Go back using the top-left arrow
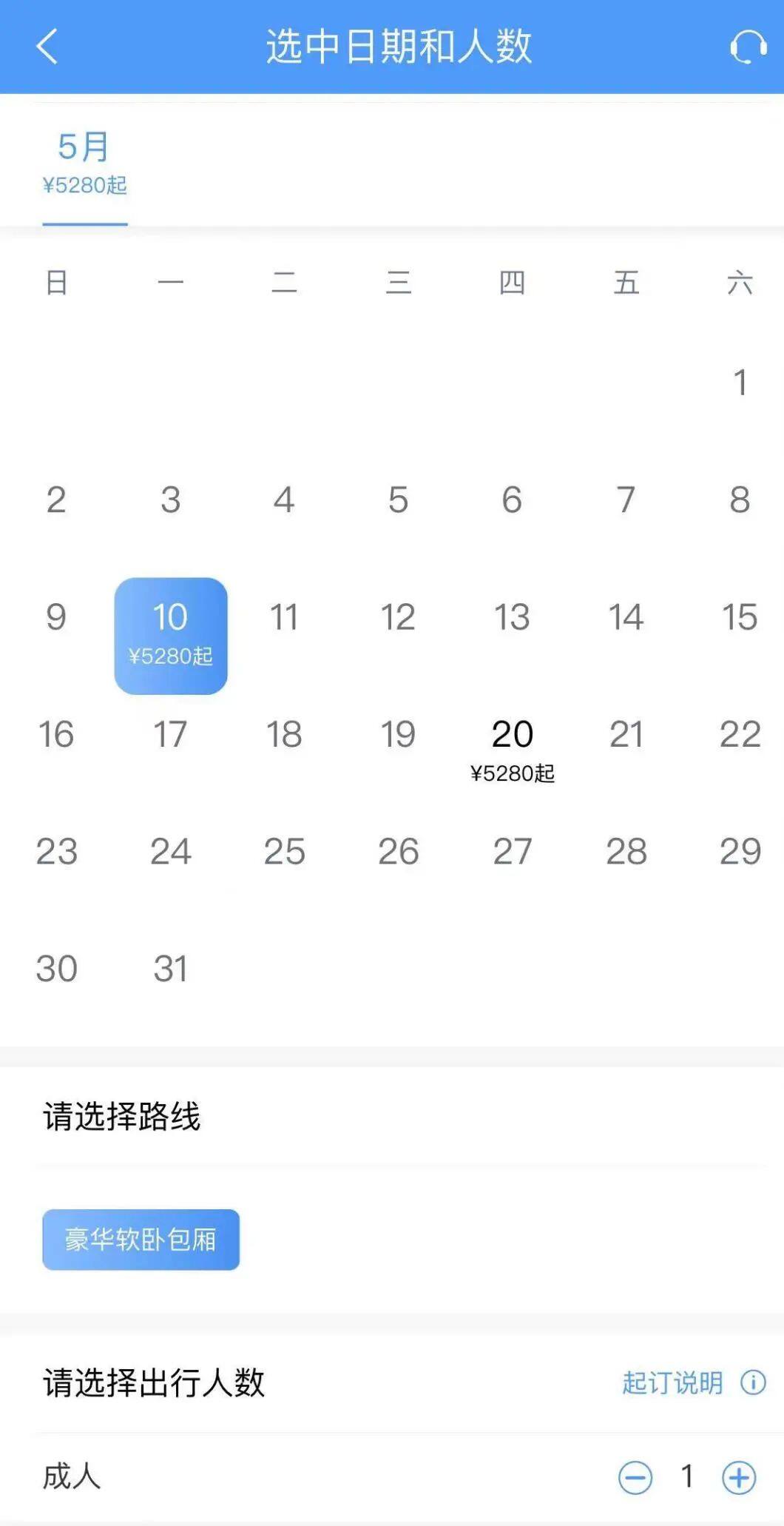The height and width of the screenshot is (1526, 784). (x=47, y=47)
